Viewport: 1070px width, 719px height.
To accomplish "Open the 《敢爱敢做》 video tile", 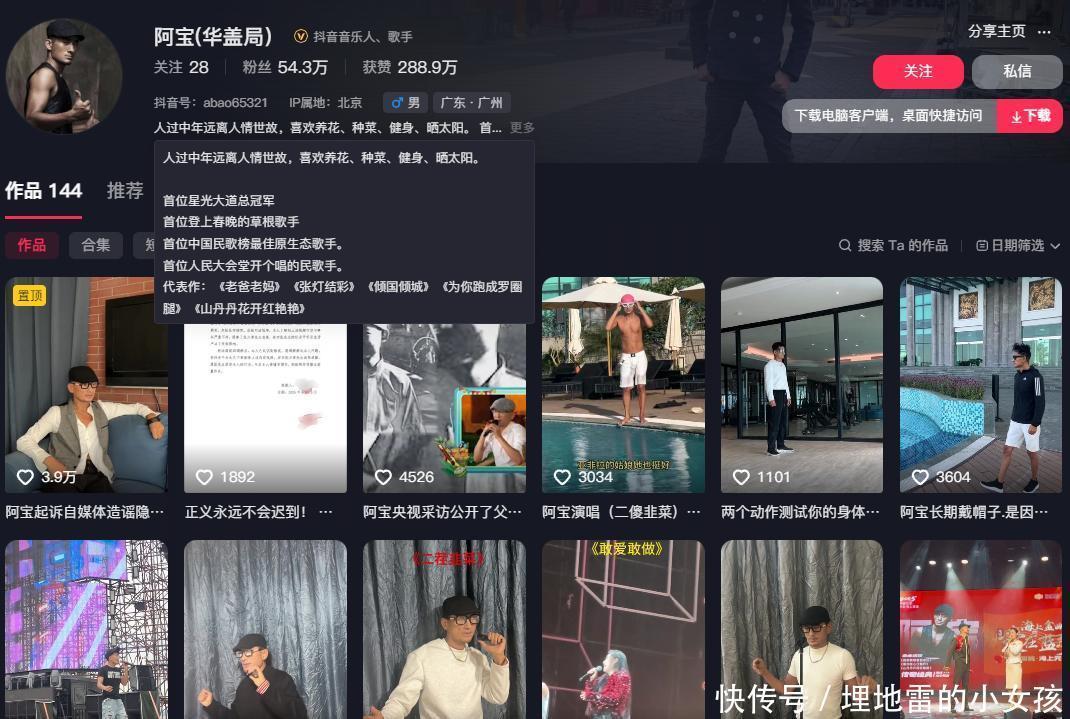I will (x=623, y=630).
